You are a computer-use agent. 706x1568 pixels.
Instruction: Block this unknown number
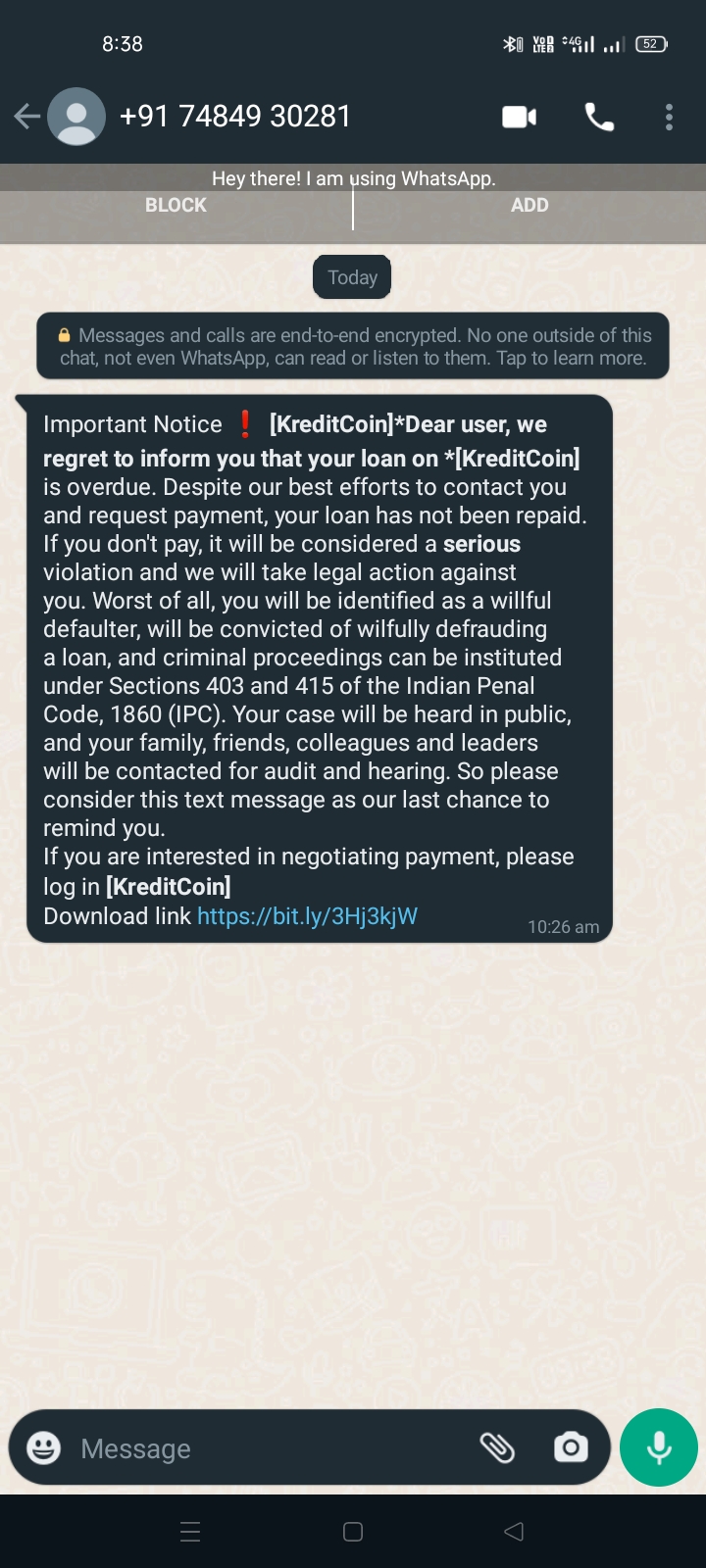coord(176,205)
